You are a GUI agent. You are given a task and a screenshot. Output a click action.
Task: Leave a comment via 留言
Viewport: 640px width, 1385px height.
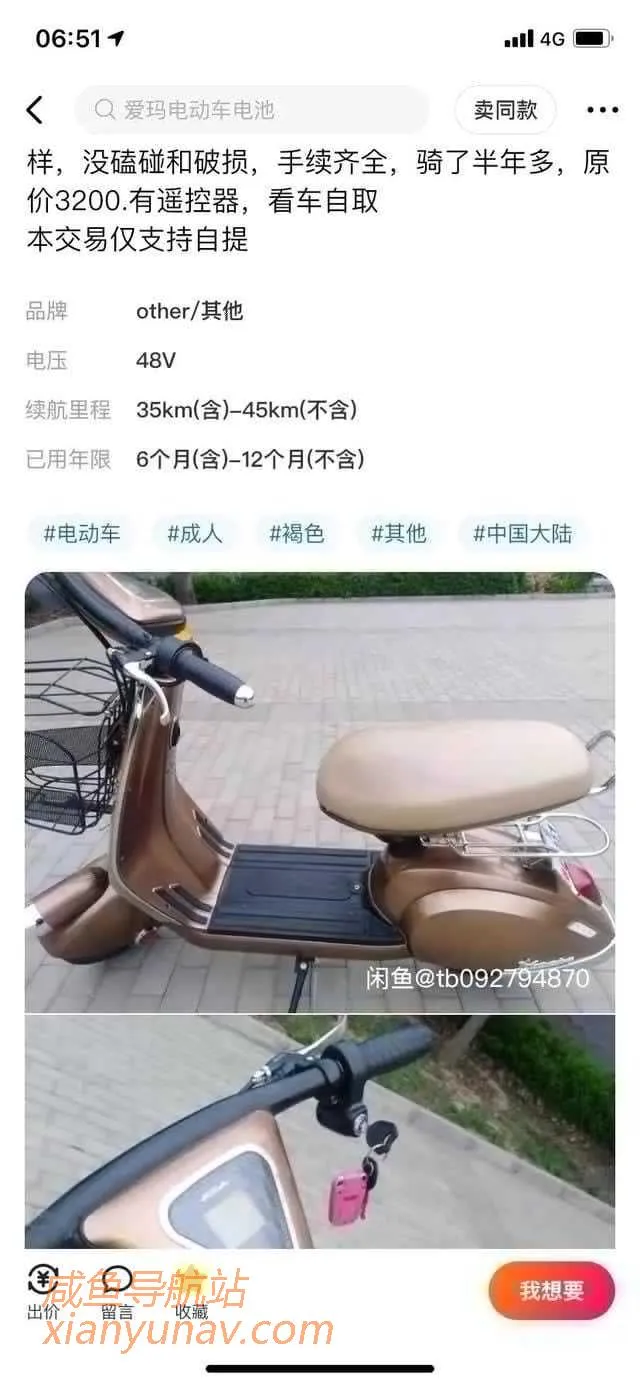(117, 1291)
